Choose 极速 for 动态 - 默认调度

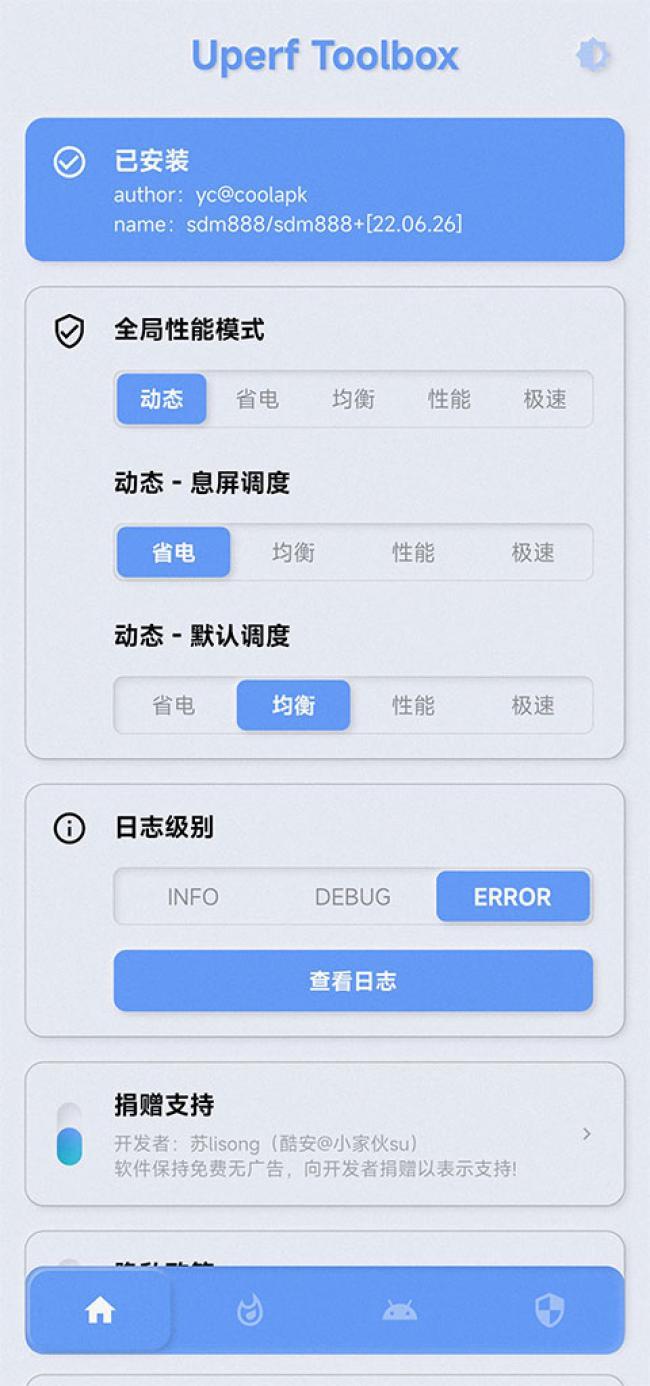point(533,705)
